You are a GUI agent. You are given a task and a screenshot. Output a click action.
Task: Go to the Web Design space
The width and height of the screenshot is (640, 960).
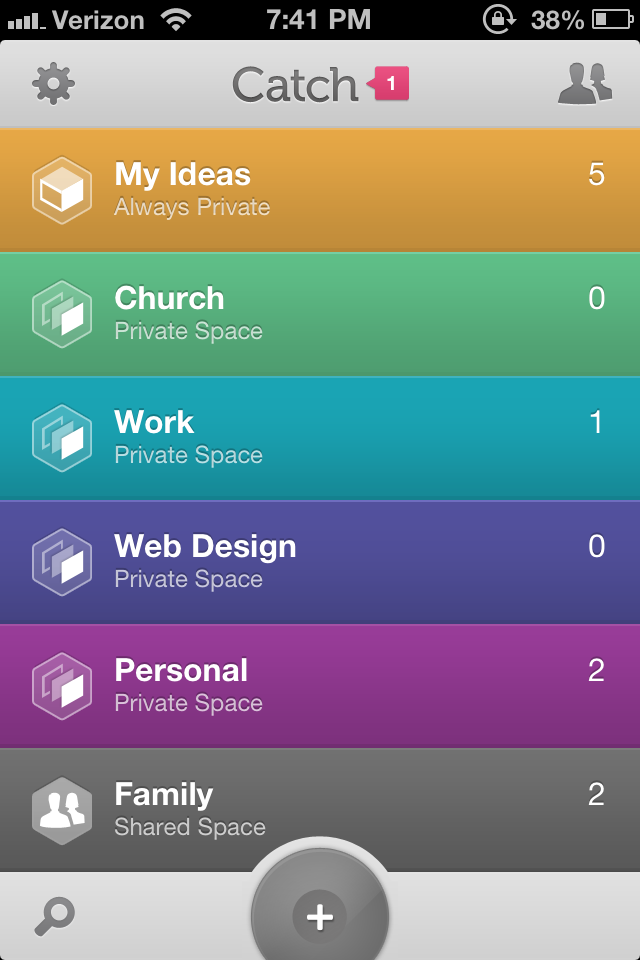tap(320, 562)
